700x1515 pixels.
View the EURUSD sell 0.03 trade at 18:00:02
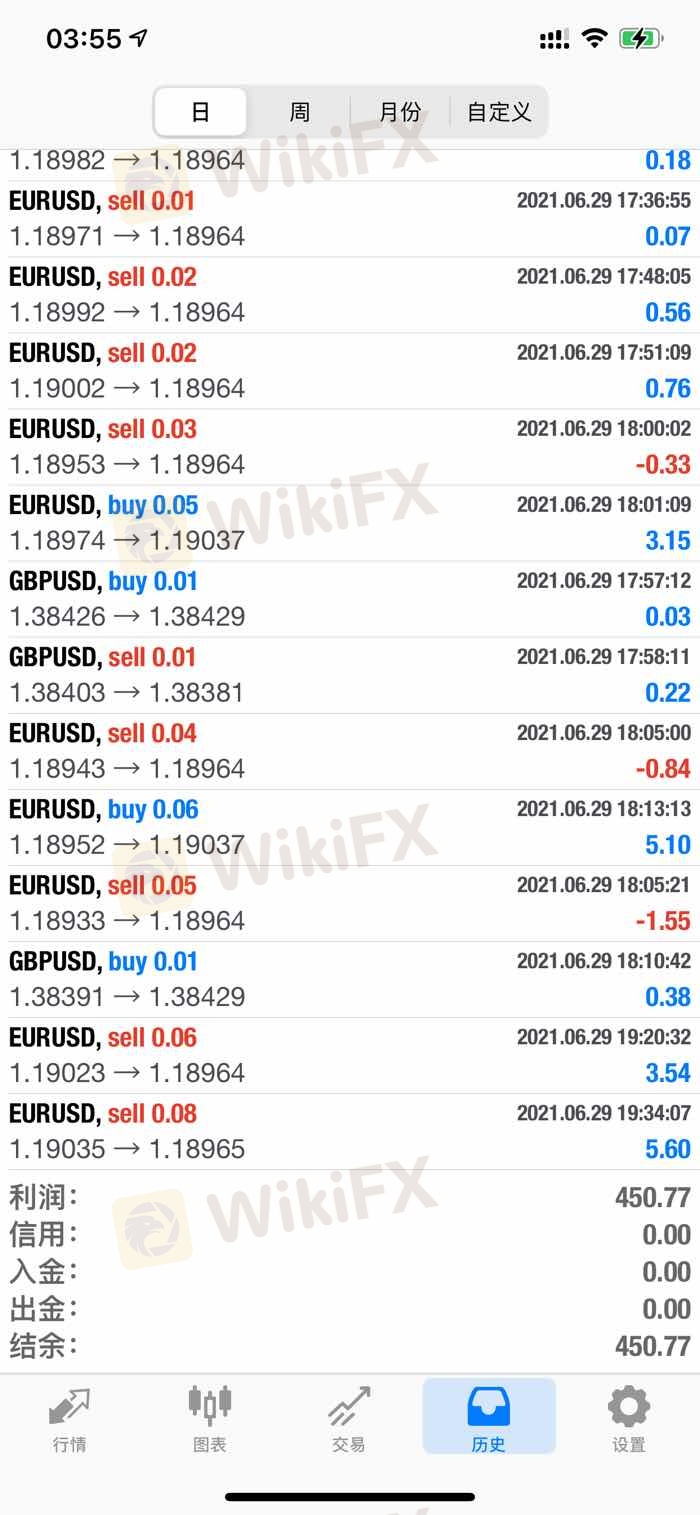(349, 447)
